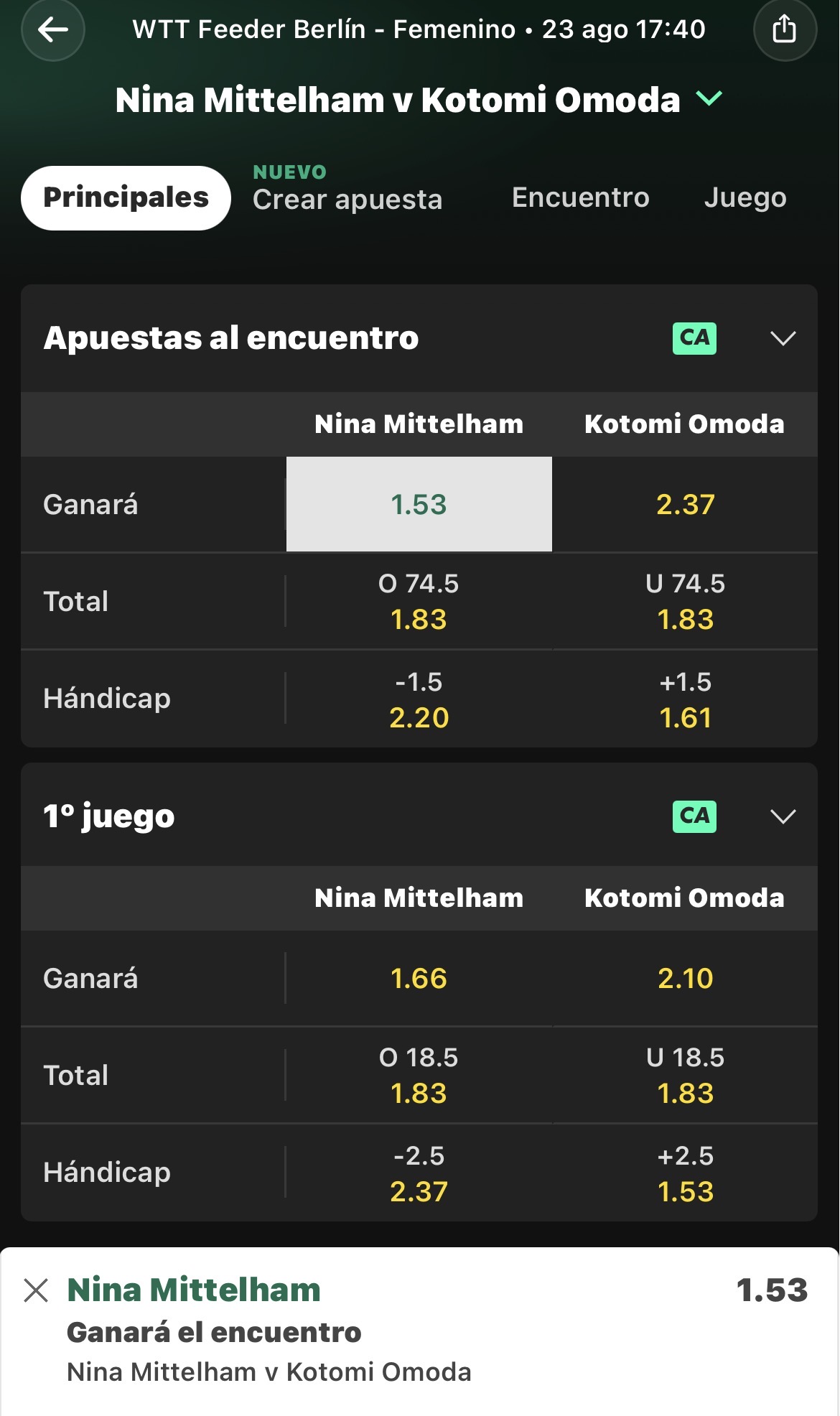Go back using the arrow icon
This screenshot has width=840, height=1416.
[x=53, y=29]
